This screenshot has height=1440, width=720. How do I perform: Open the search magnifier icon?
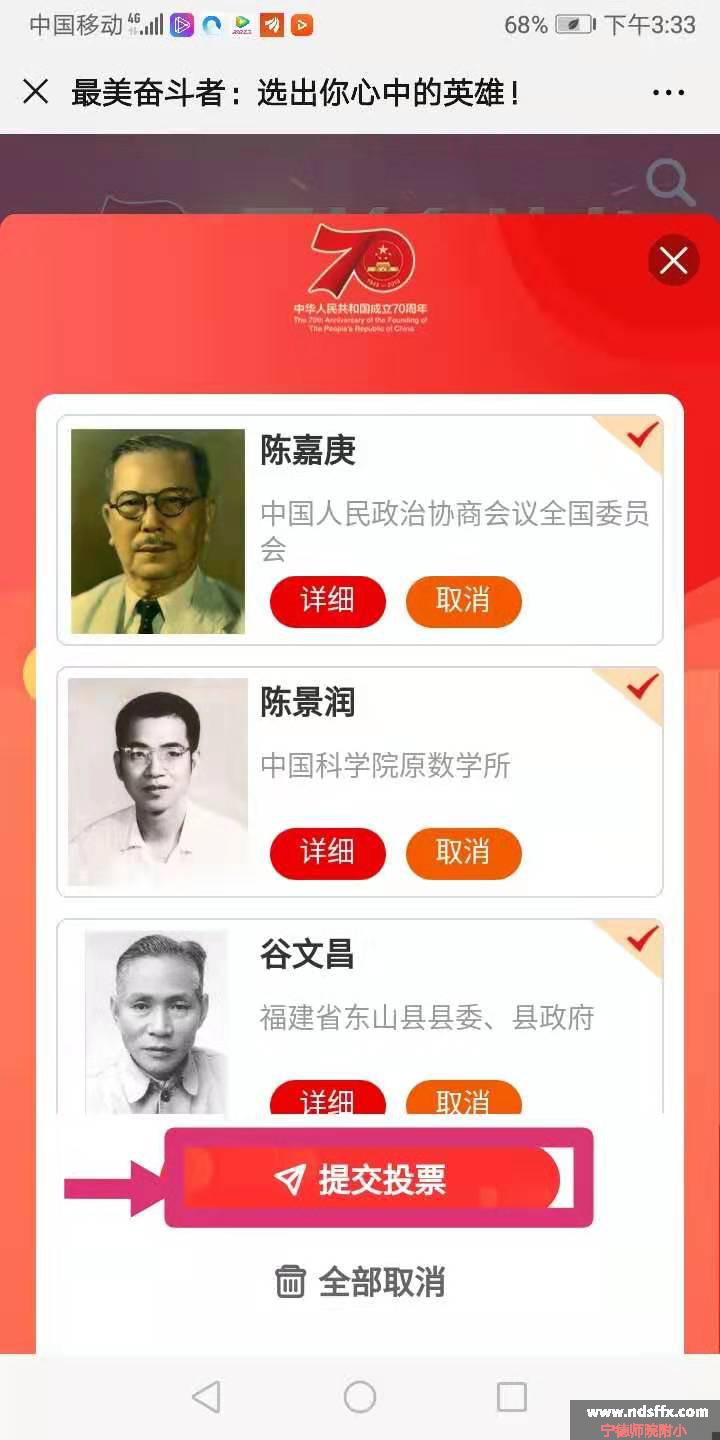668,183
